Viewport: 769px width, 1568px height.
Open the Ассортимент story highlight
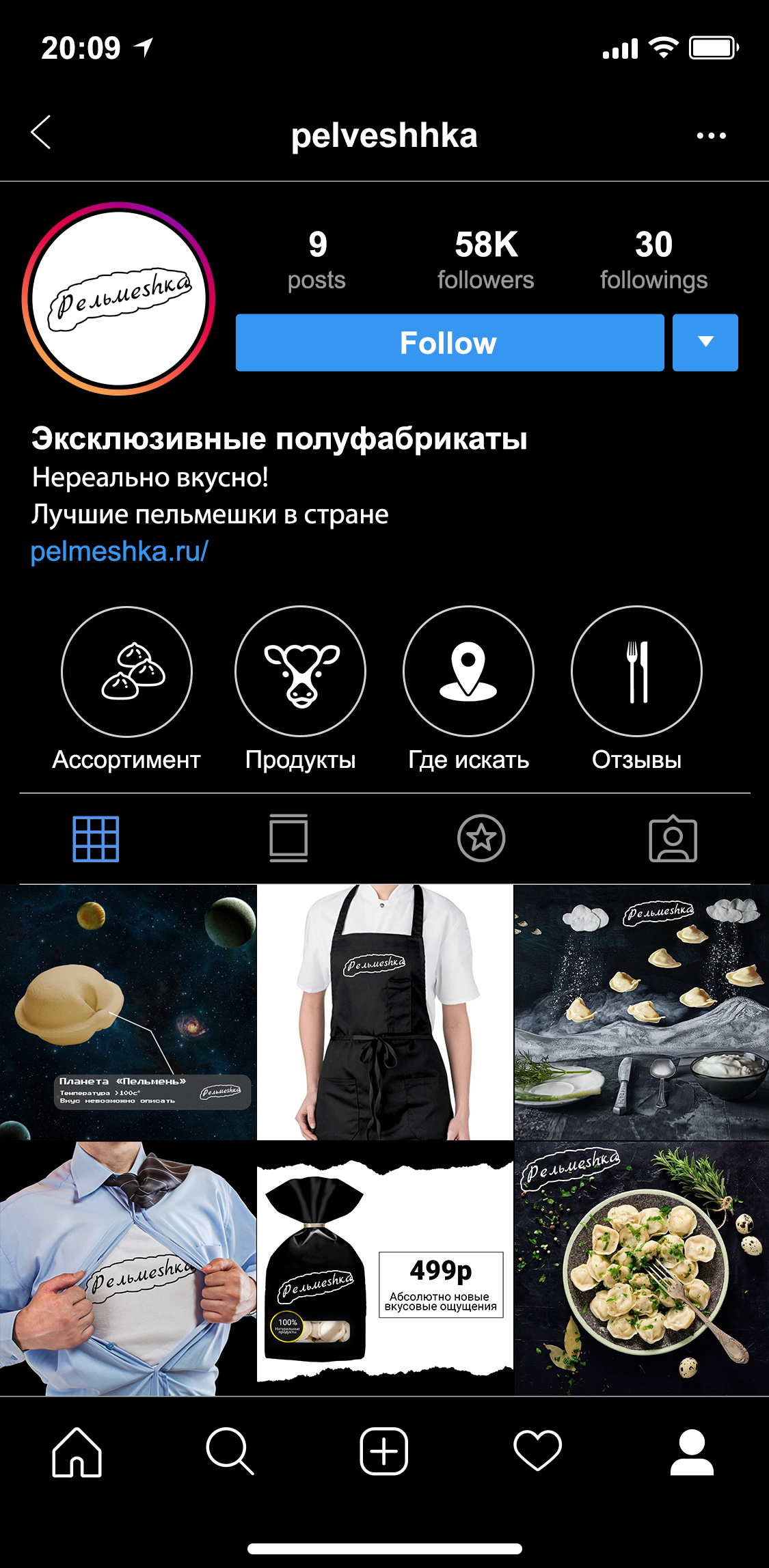(x=126, y=672)
